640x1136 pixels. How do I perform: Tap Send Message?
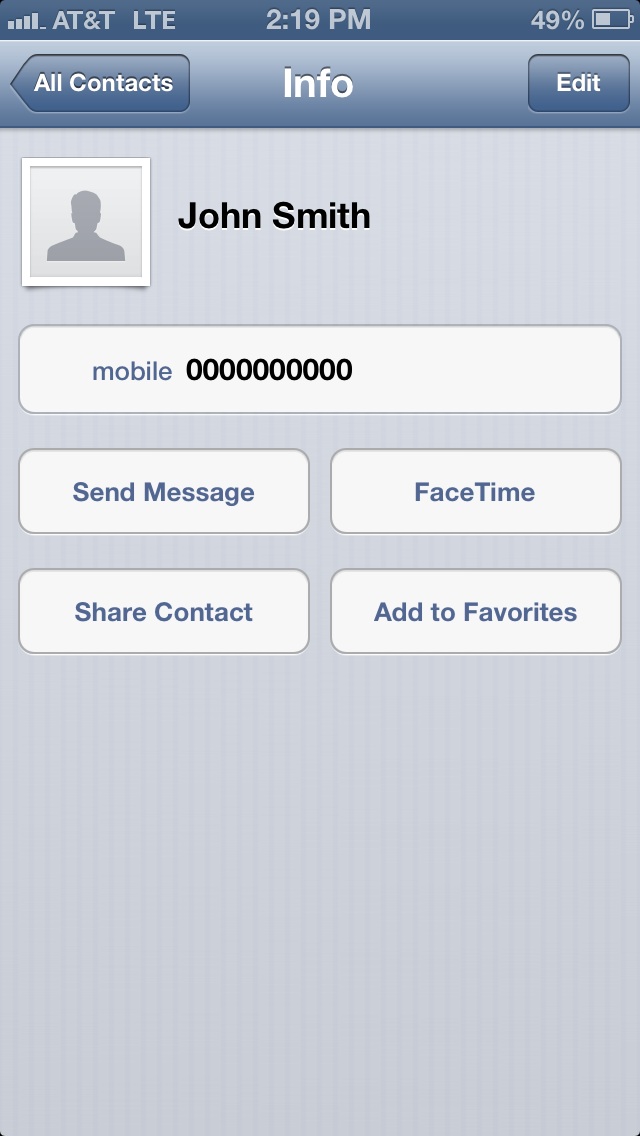click(x=164, y=492)
